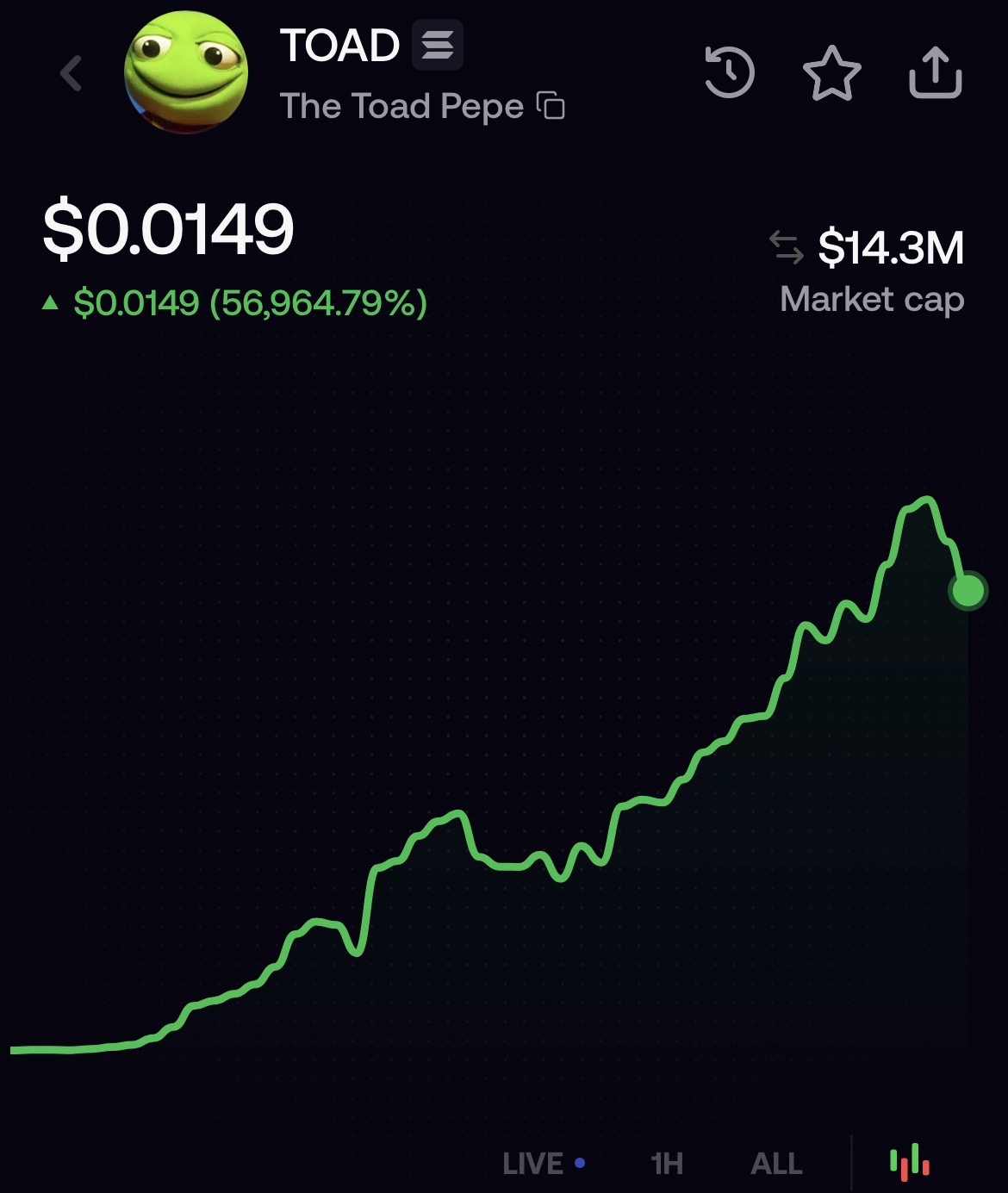Image resolution: width=1008 pixels, height=1193 pixels.
Task: Switch chart to LIVE timeframe
Action: [x=544, y=1164]
